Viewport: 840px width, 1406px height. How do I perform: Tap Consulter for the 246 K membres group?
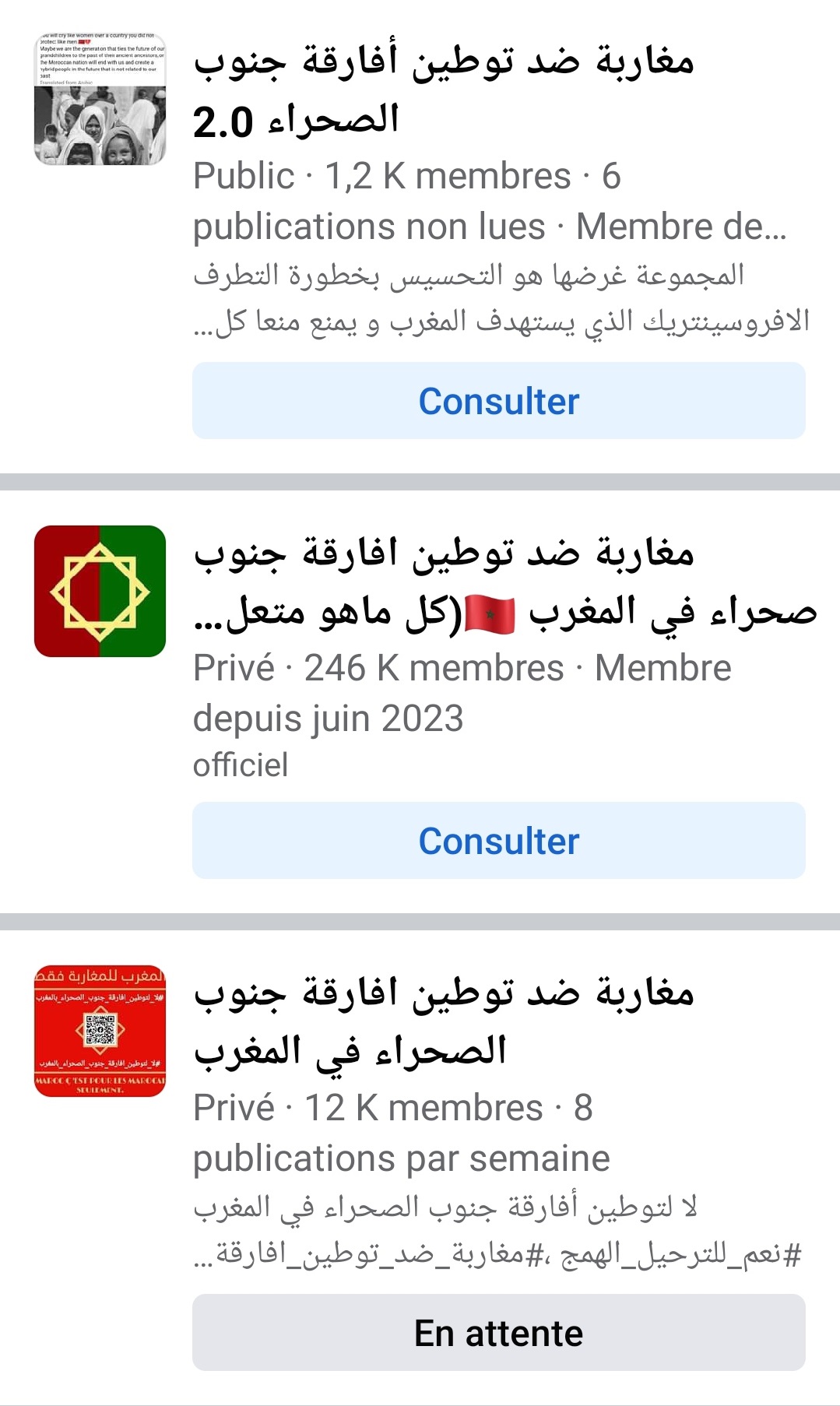pos(498,841)
